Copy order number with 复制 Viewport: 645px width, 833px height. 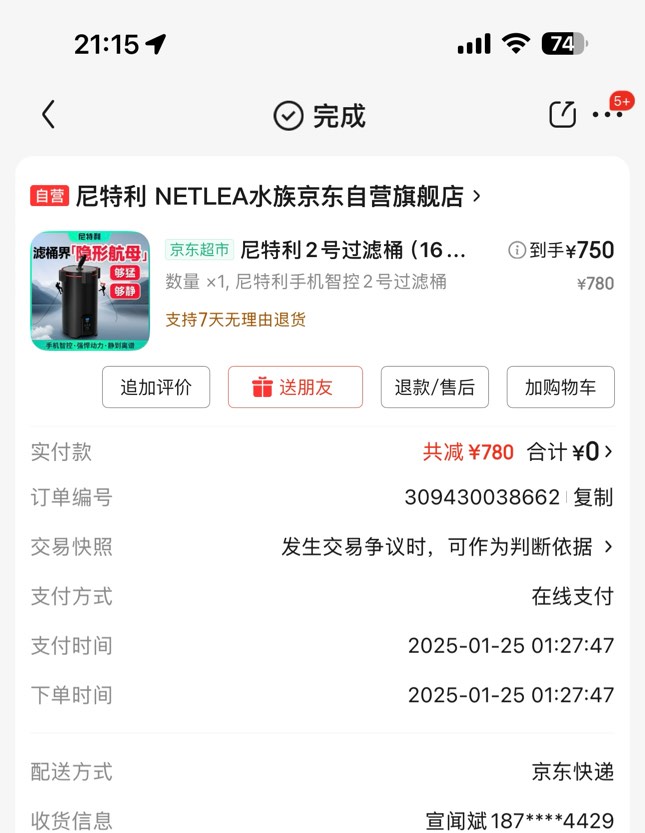594,497
